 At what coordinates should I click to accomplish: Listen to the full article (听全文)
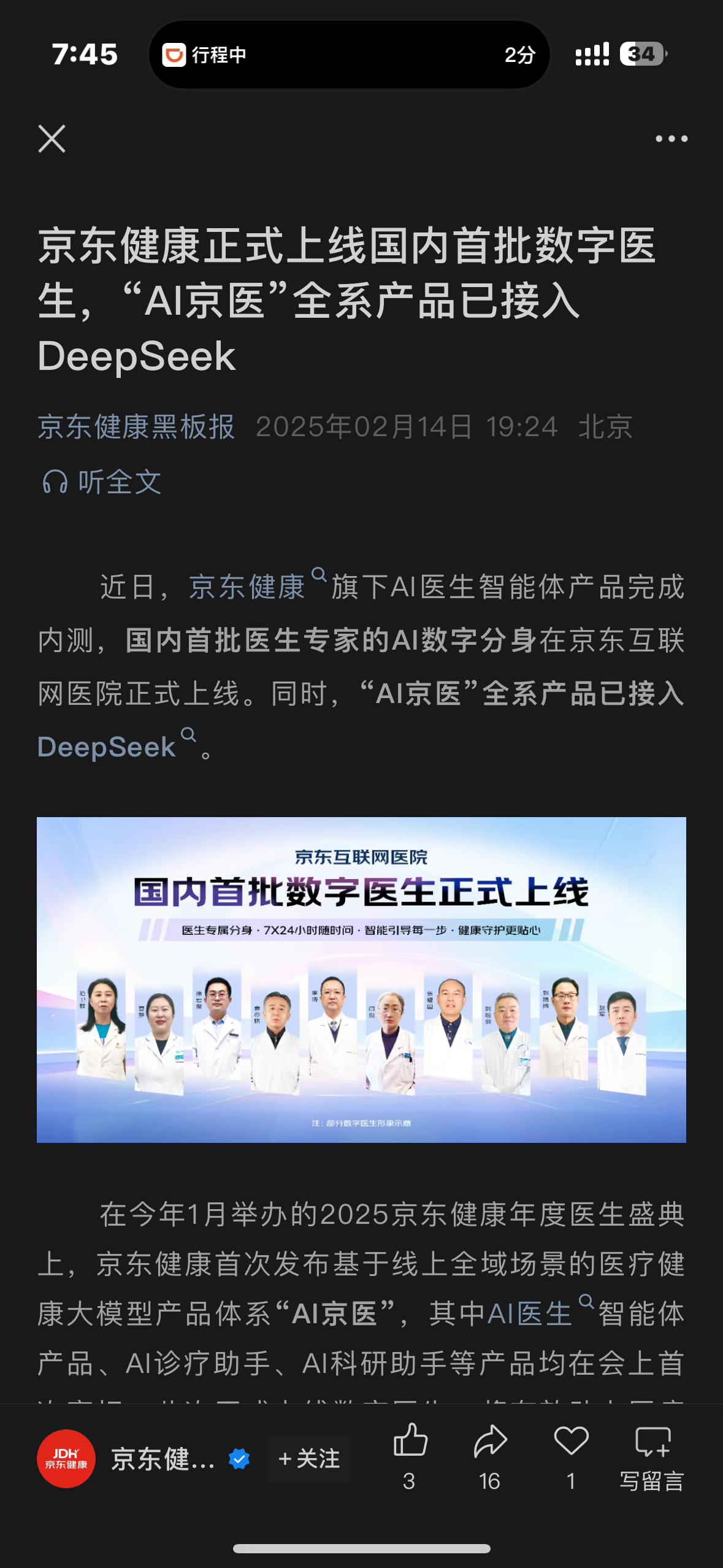(x=102, y=482)
